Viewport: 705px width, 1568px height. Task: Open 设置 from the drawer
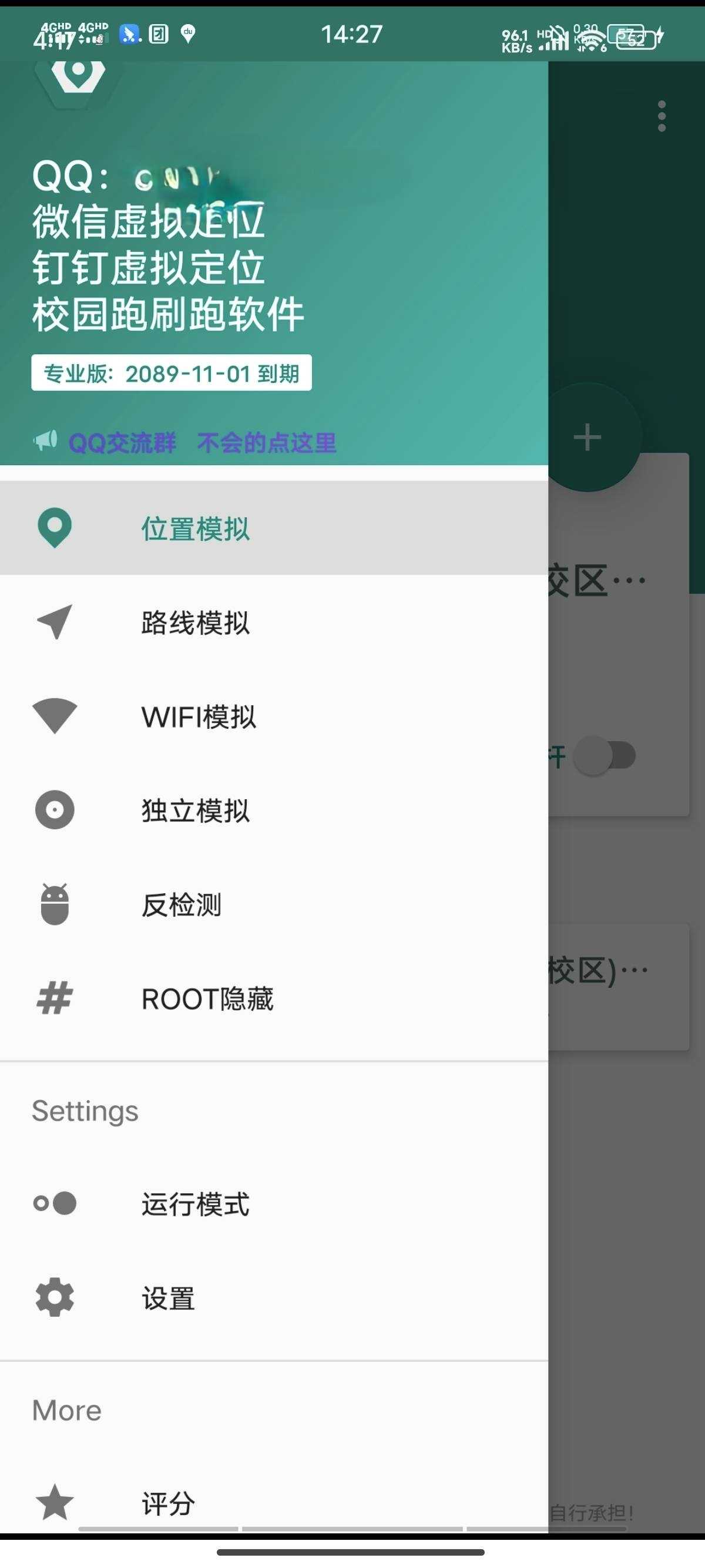coord(168,1298)
